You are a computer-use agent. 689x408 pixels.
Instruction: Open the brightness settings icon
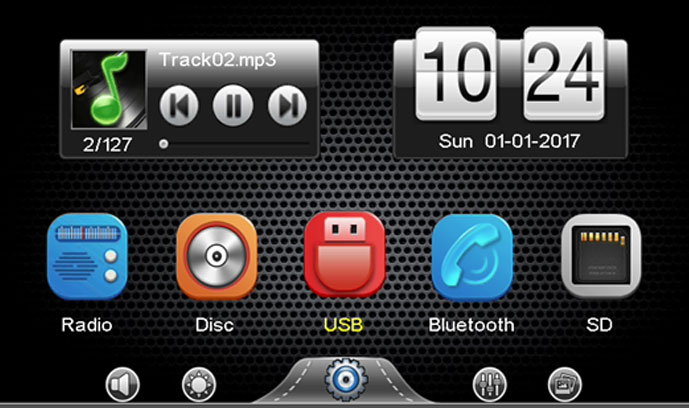pos(199,385)
